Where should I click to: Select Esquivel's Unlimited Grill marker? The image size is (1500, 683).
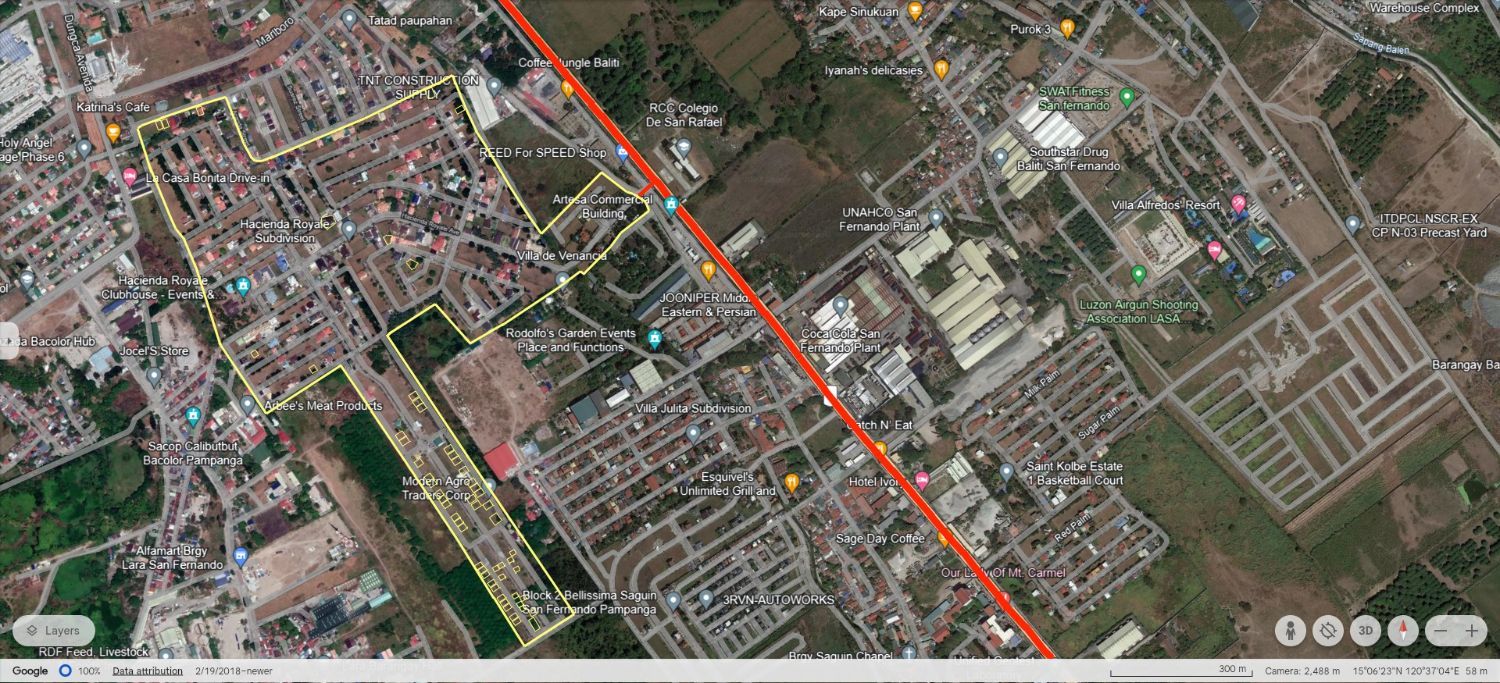tap(792, 482)
